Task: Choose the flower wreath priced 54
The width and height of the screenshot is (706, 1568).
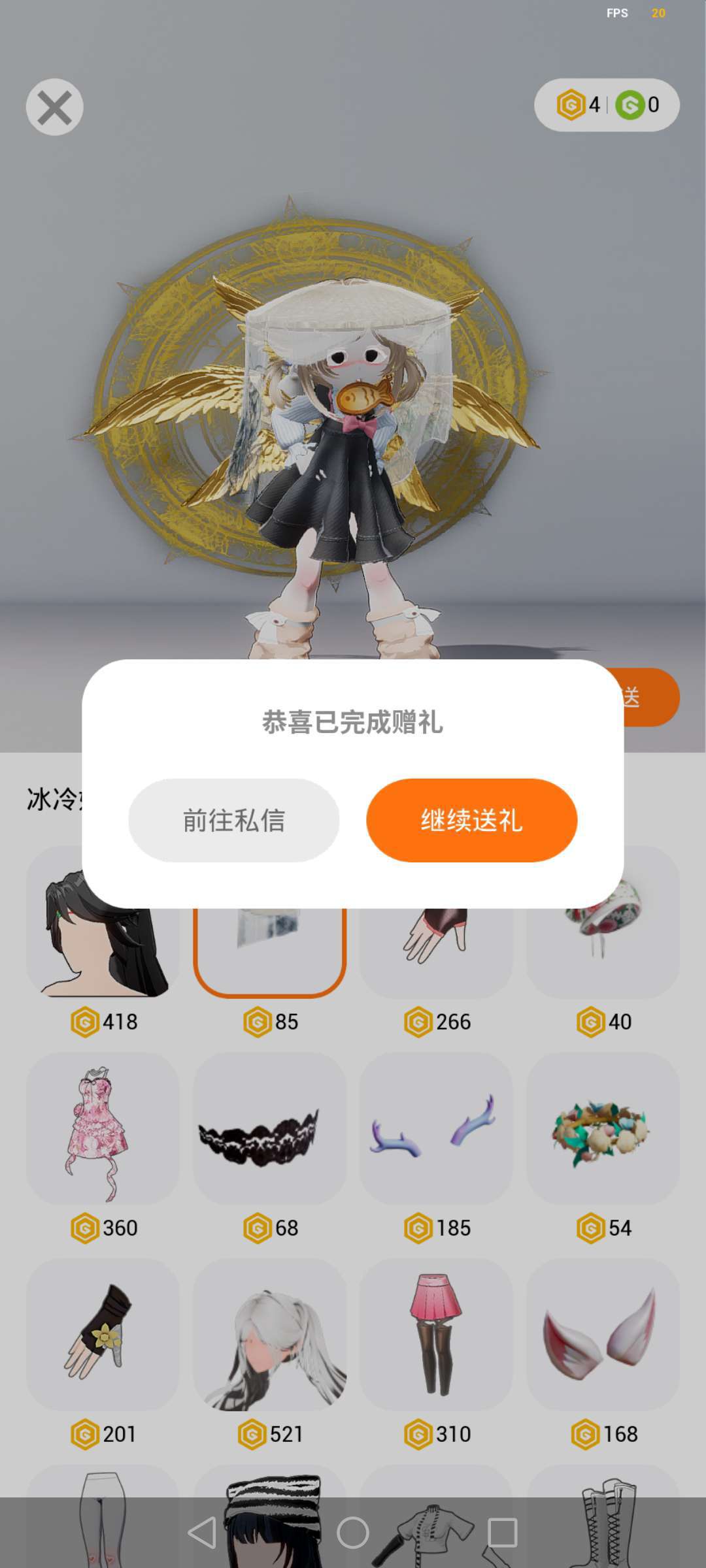Action: [x=603, y=1128]
